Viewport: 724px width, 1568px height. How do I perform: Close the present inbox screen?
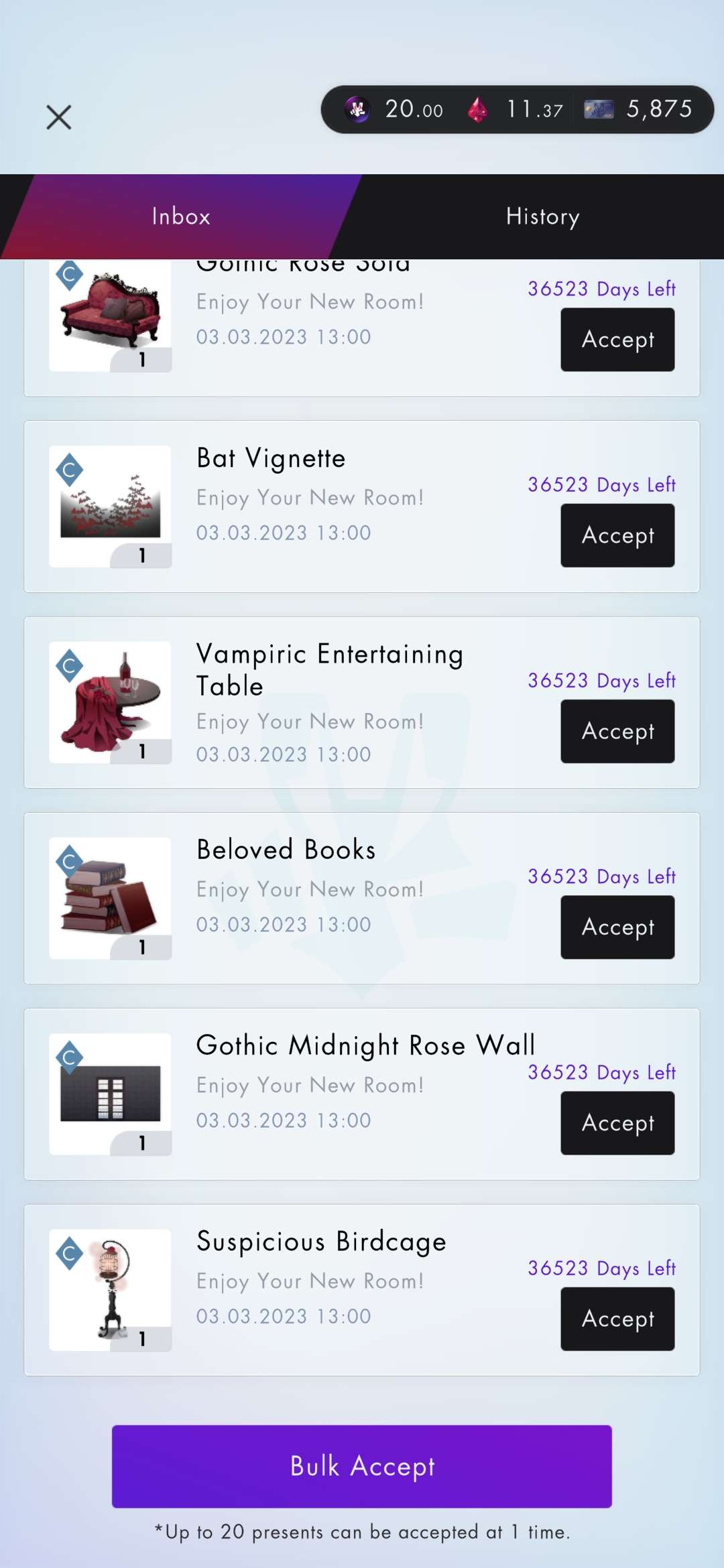click(x=59, y=117)
